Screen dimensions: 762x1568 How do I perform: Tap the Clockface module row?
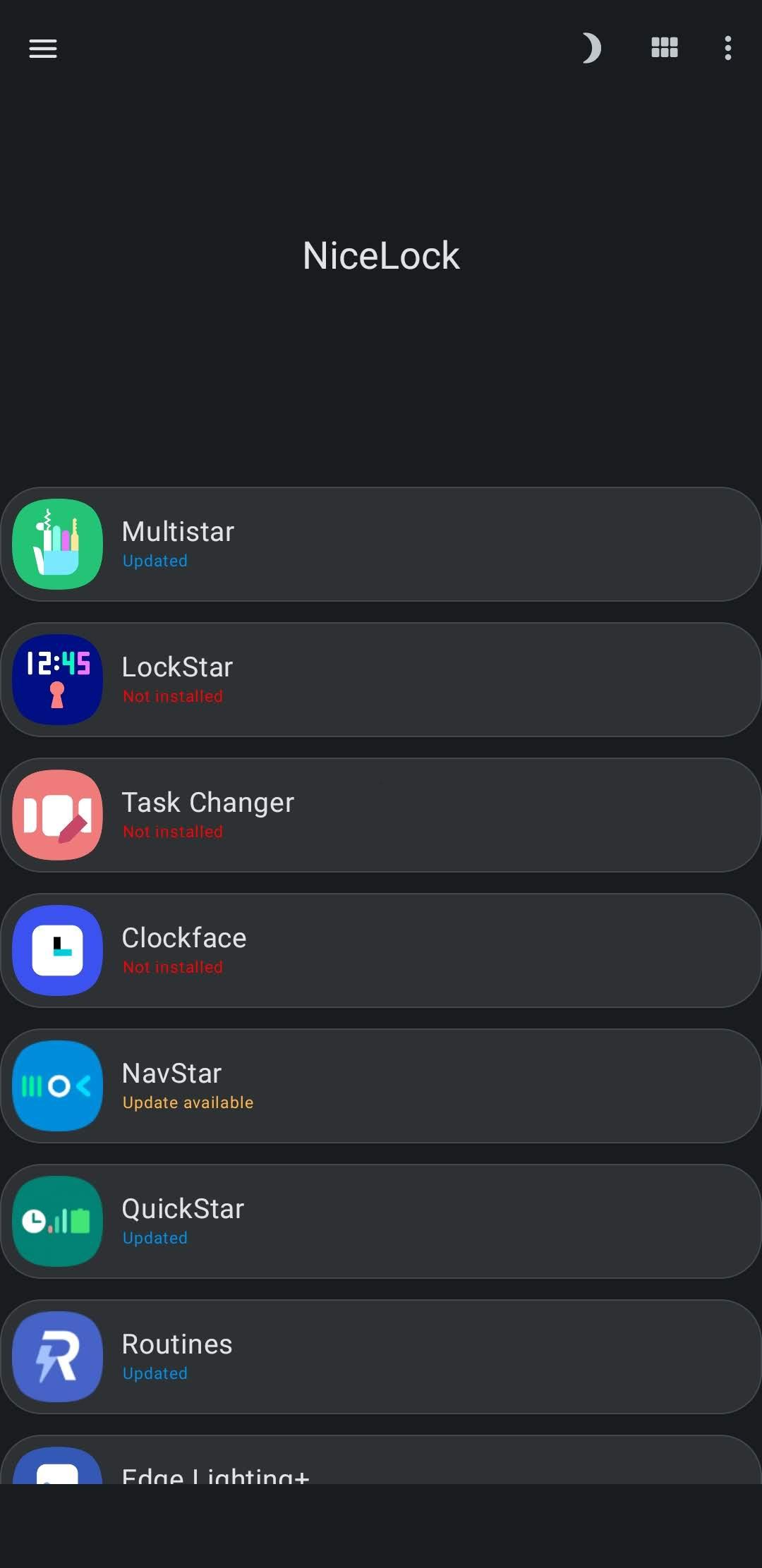pos(381,951)
